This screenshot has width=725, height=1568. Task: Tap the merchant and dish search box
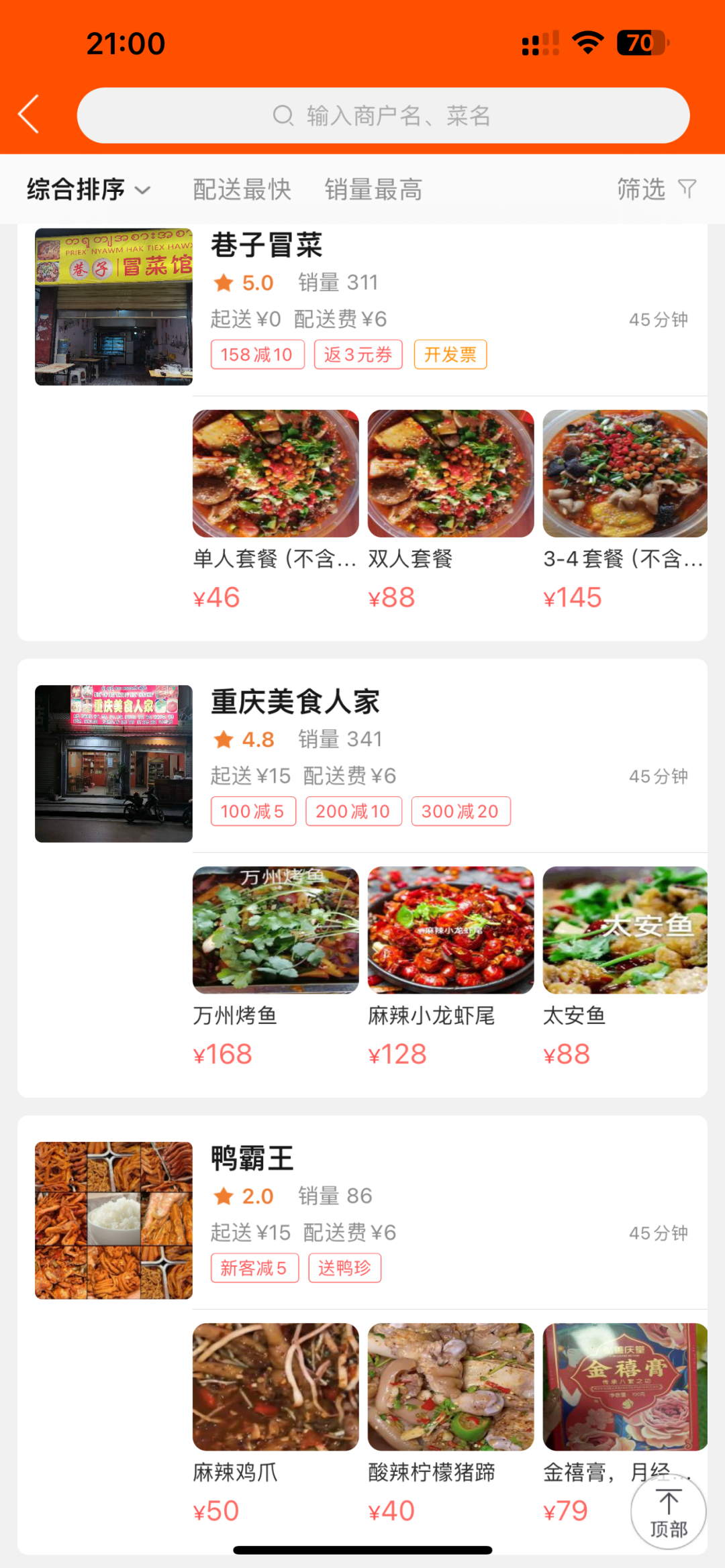(x=383, y=115)
